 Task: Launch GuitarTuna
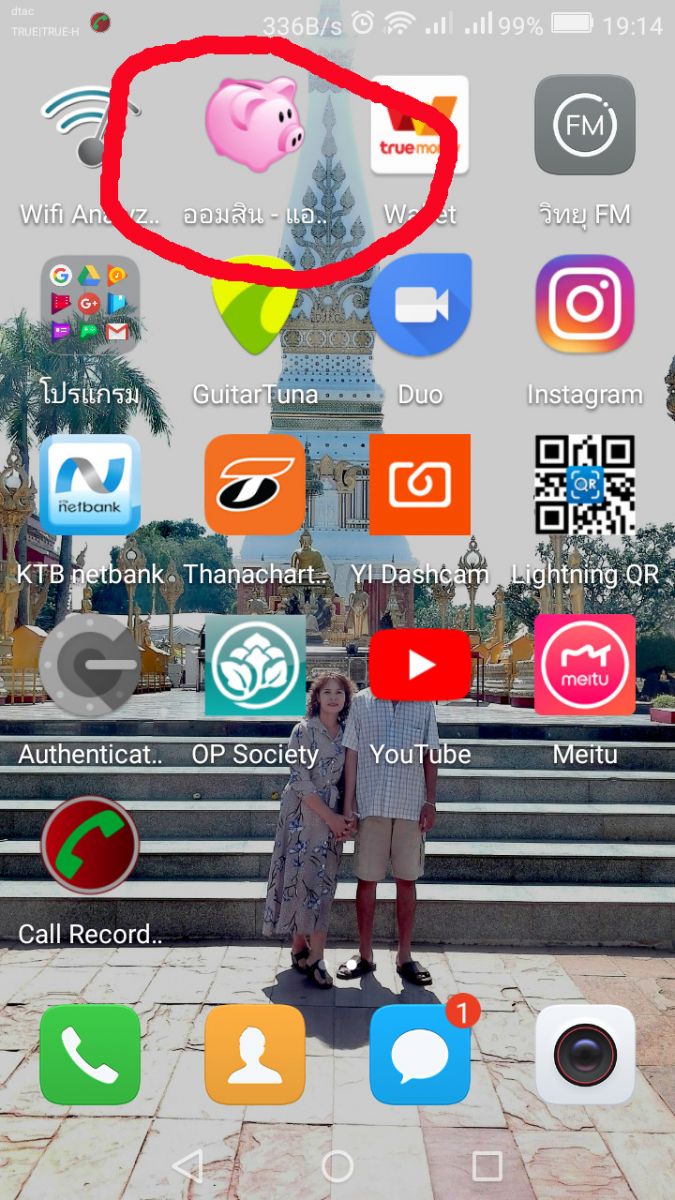tap(255, 305)
